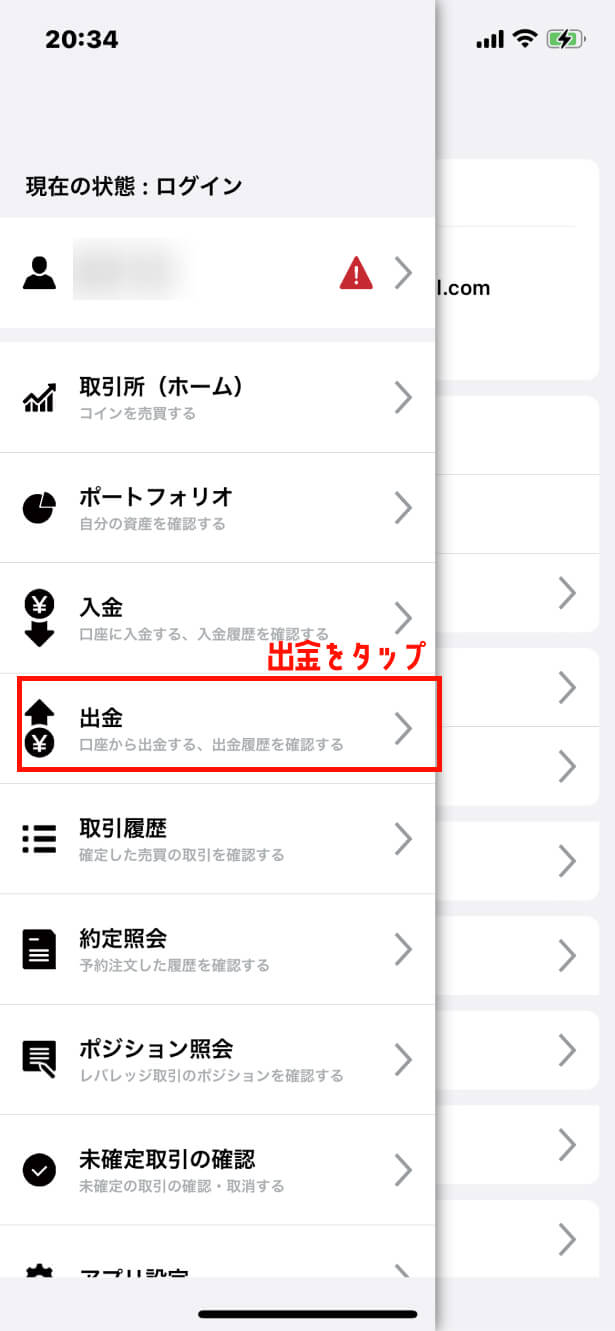615x1331 pixels.
Task: Open 入金 deposit menu
Action: click(217, 618)
